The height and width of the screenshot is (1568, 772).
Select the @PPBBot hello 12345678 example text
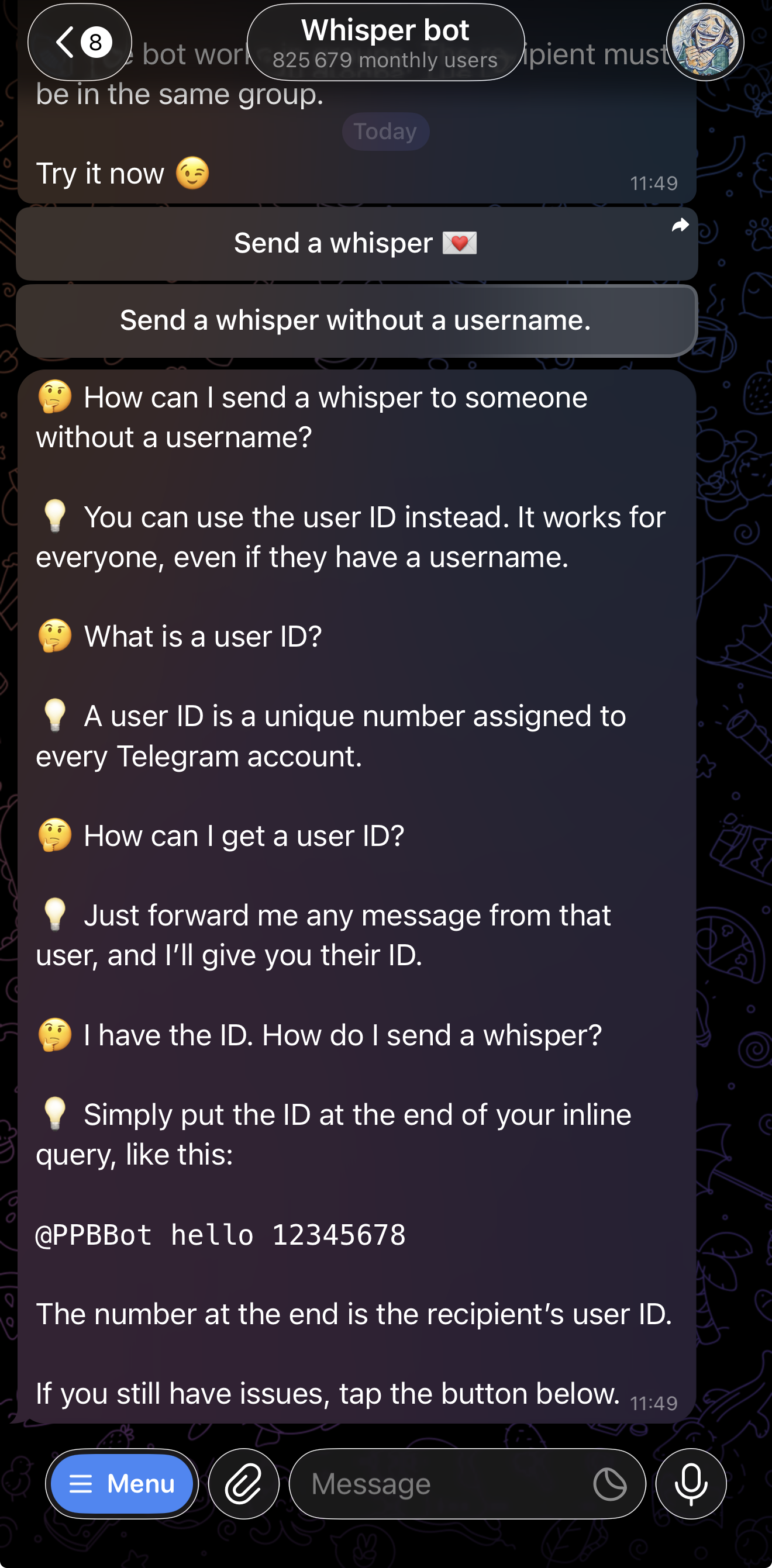coord(222,1234)
